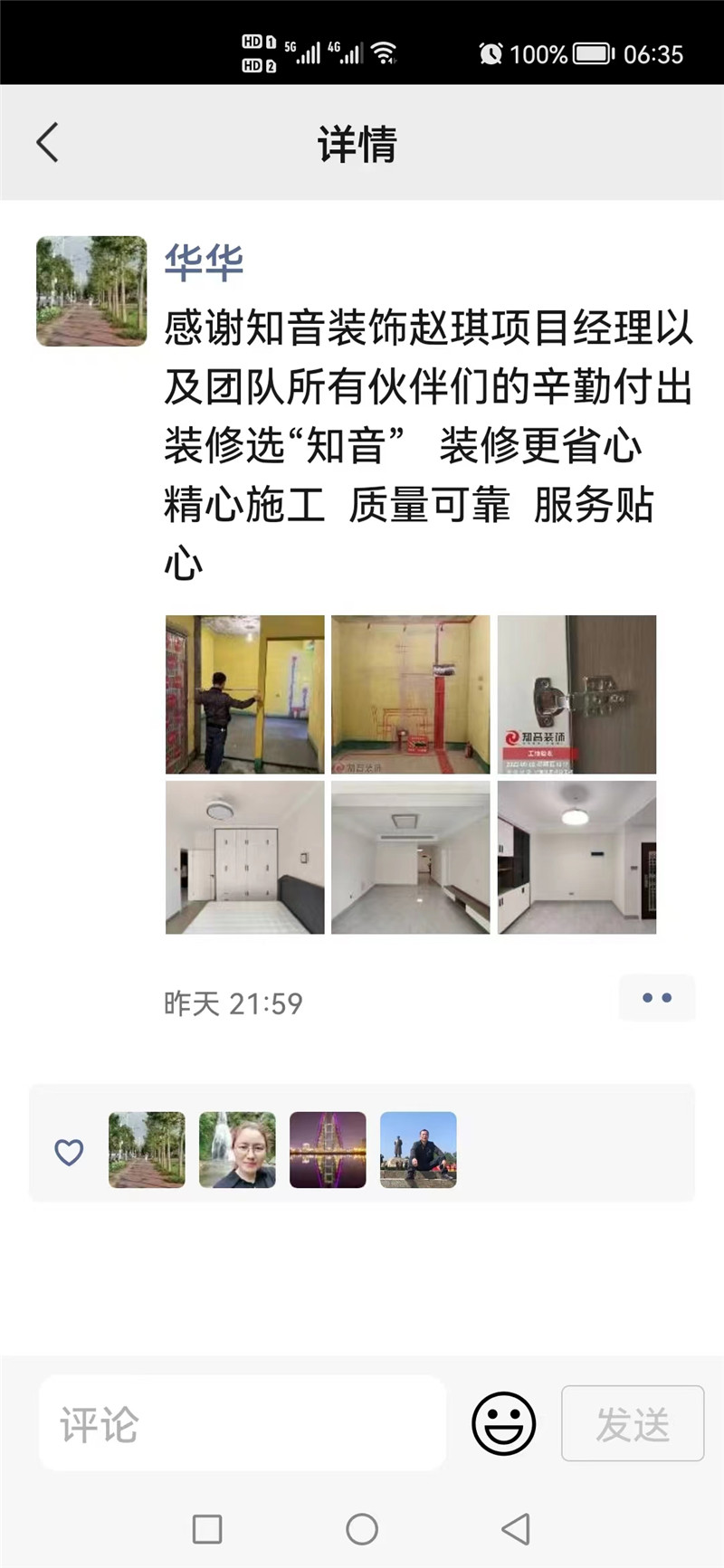Screen dimensions: 724x1568
Task: Open the liker with the seated man avatar
Action: coord(418,1150)
